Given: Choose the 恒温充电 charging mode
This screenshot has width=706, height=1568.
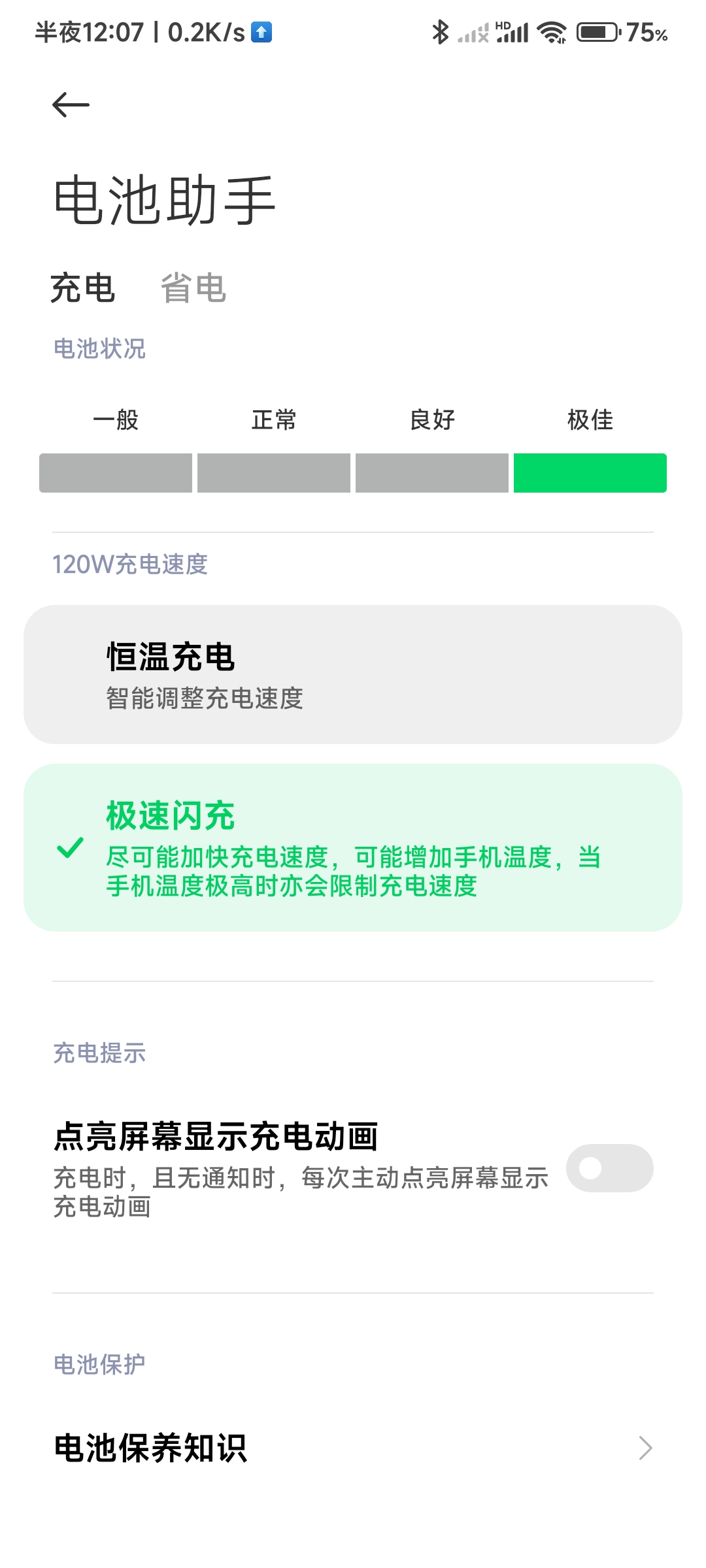Looking at the screenshot, I should [x=353, y=674].
